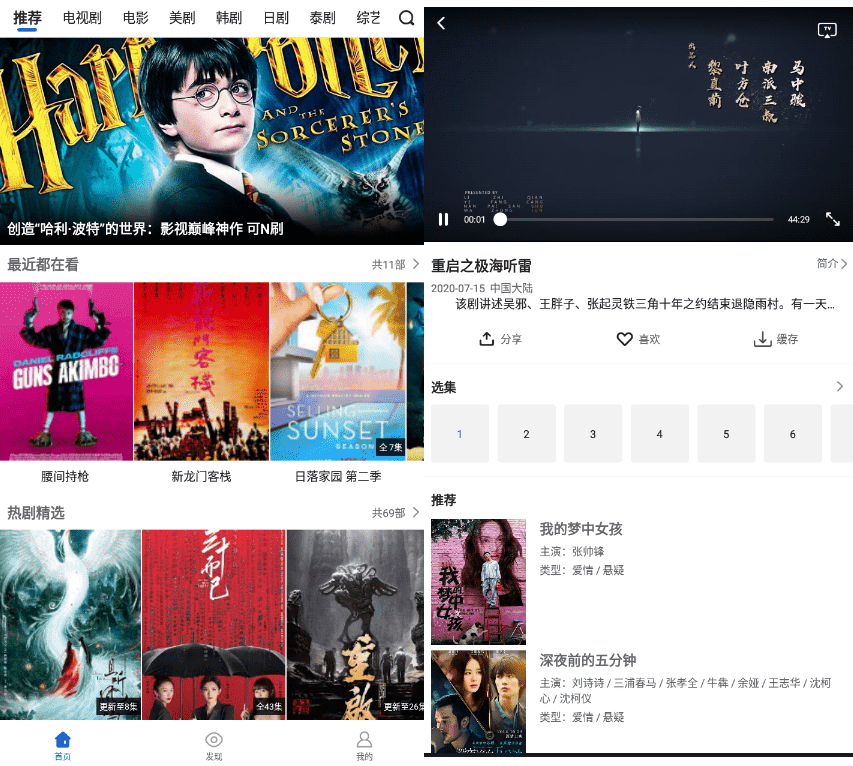Open the 美剧 tab
The image size is (853, 766).
[182, 18]
